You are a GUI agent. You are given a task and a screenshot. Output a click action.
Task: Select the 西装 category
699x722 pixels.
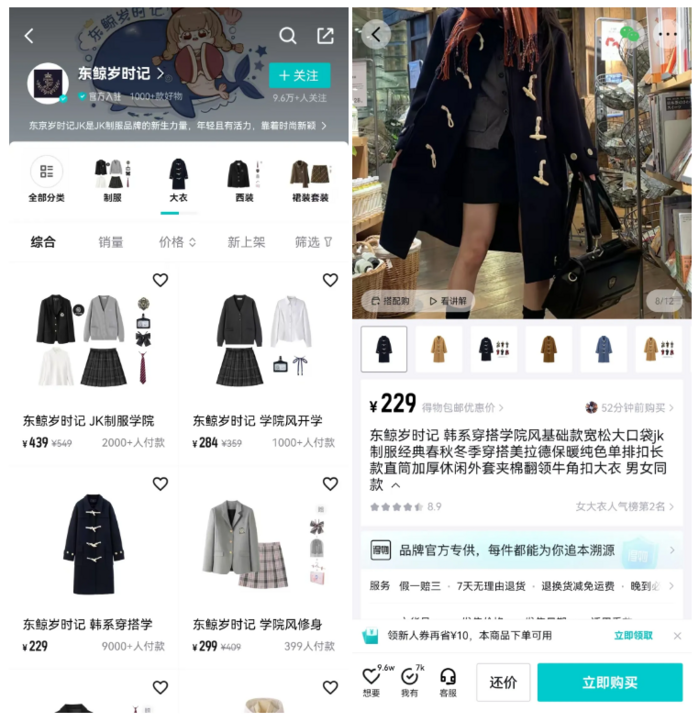point(243,179)
